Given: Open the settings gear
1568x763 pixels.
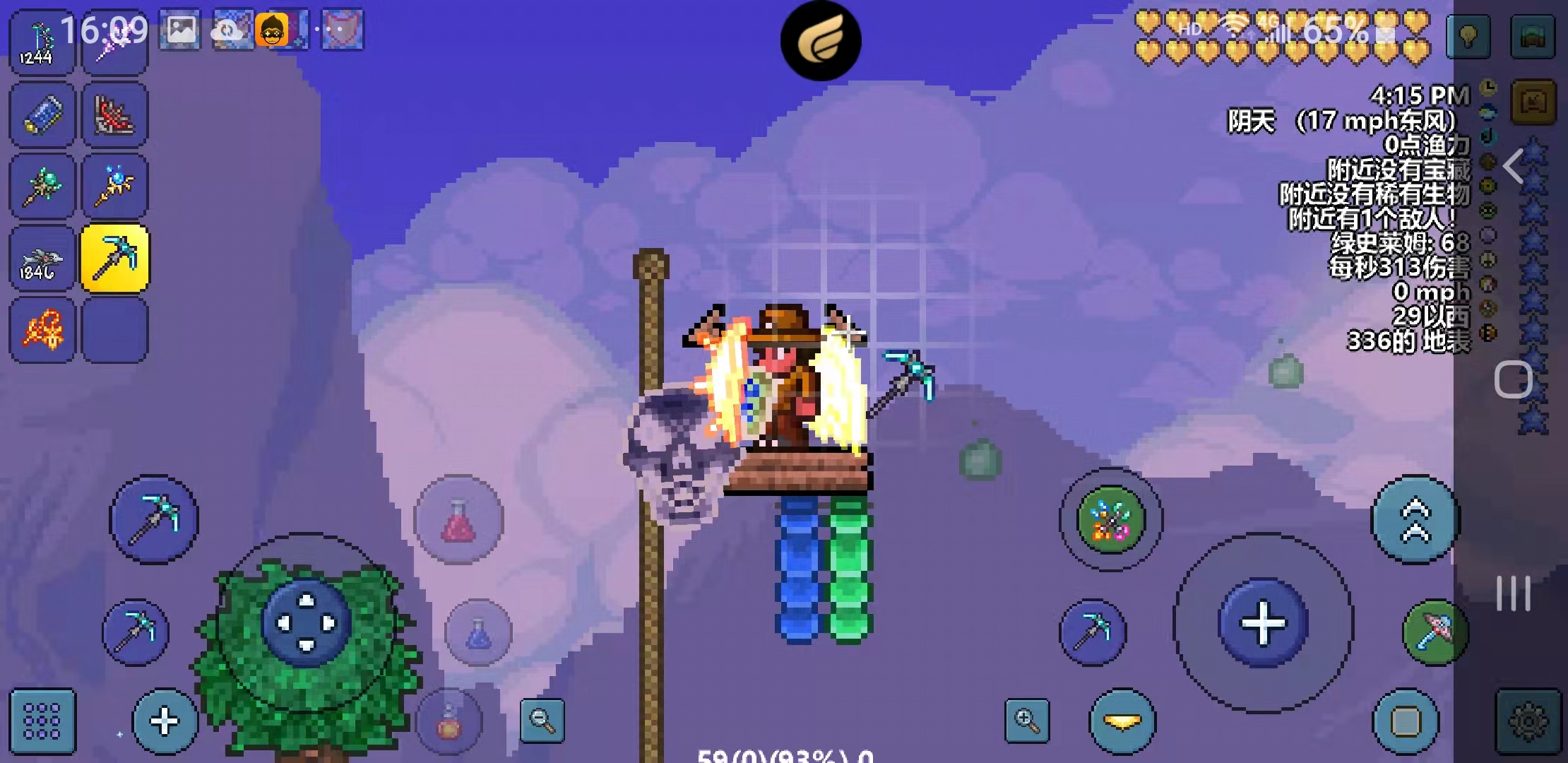Looking at the screenshot, I should pyautogui.click(x=1528, y=721).
